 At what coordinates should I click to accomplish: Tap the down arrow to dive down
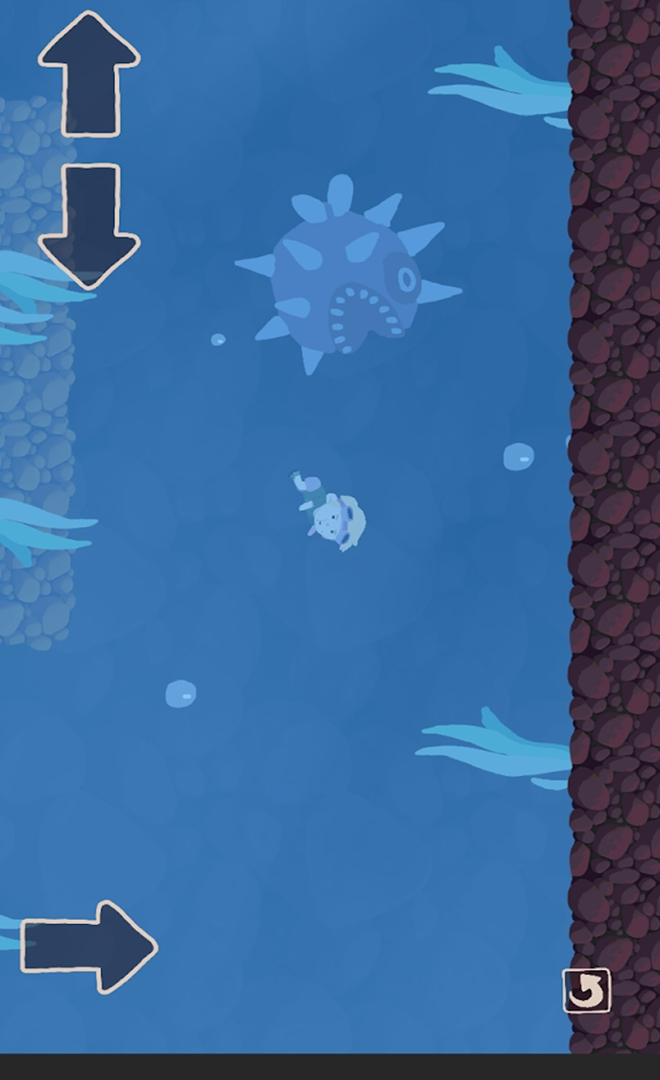pyautogui.click(x=89, y=226)
